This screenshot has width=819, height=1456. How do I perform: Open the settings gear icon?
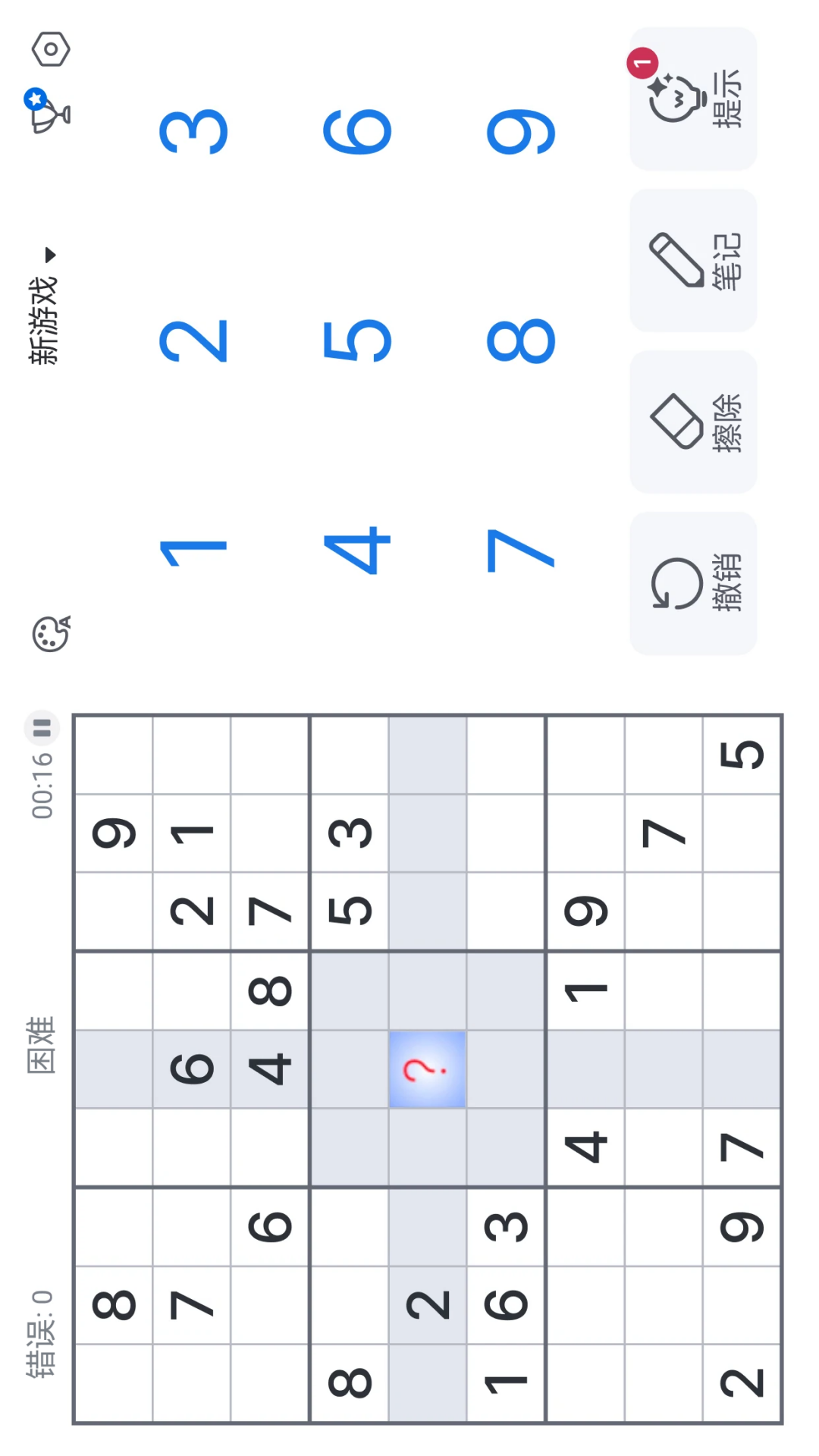point(51,49)
